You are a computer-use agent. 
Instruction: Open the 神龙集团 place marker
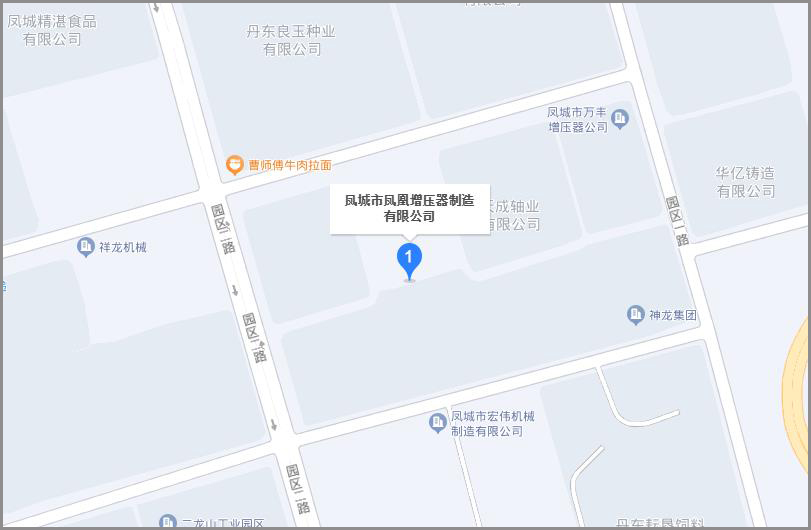pos(635,316)
